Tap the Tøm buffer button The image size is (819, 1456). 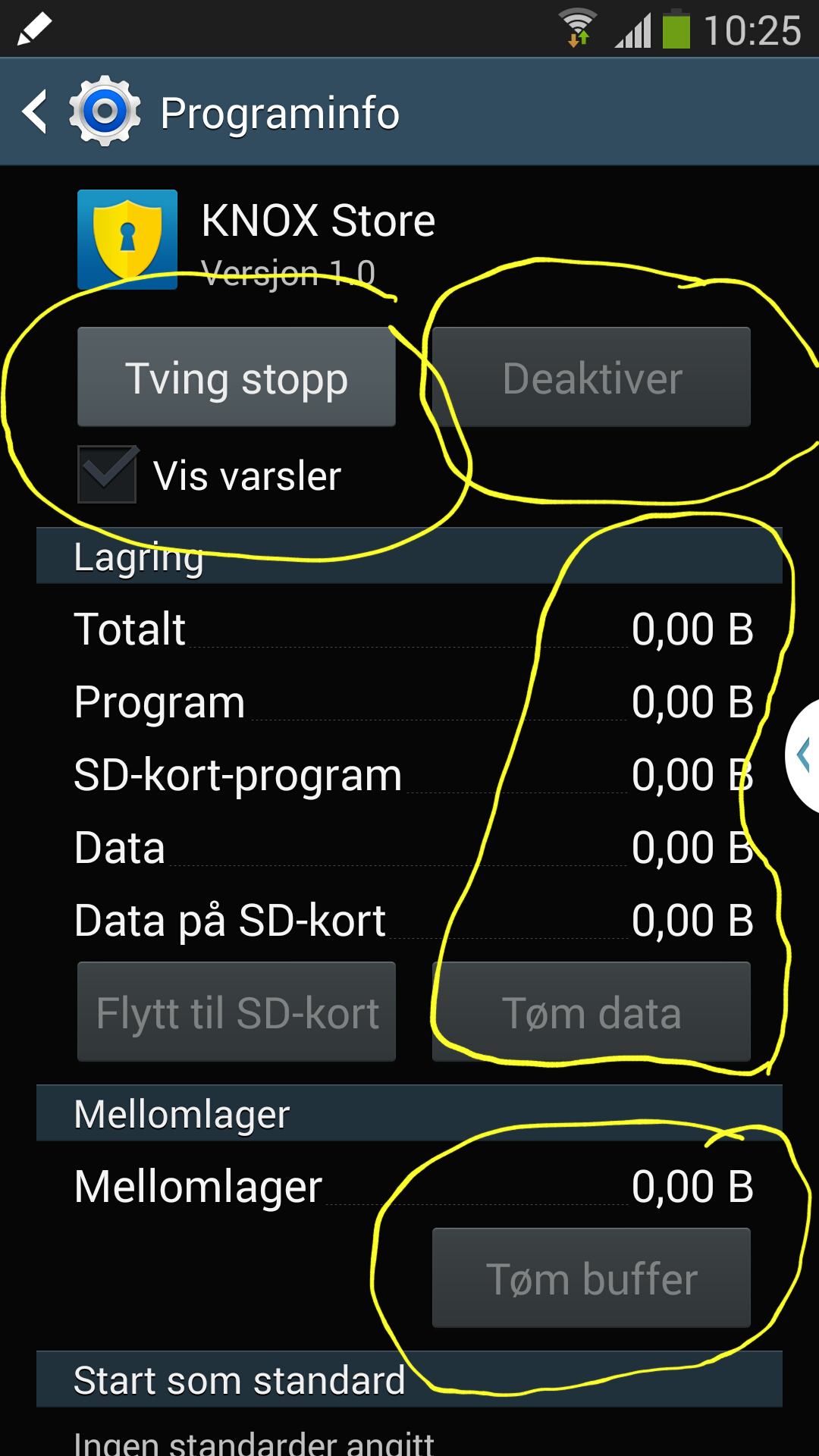pyautogui.click(x=591, y=1278)
